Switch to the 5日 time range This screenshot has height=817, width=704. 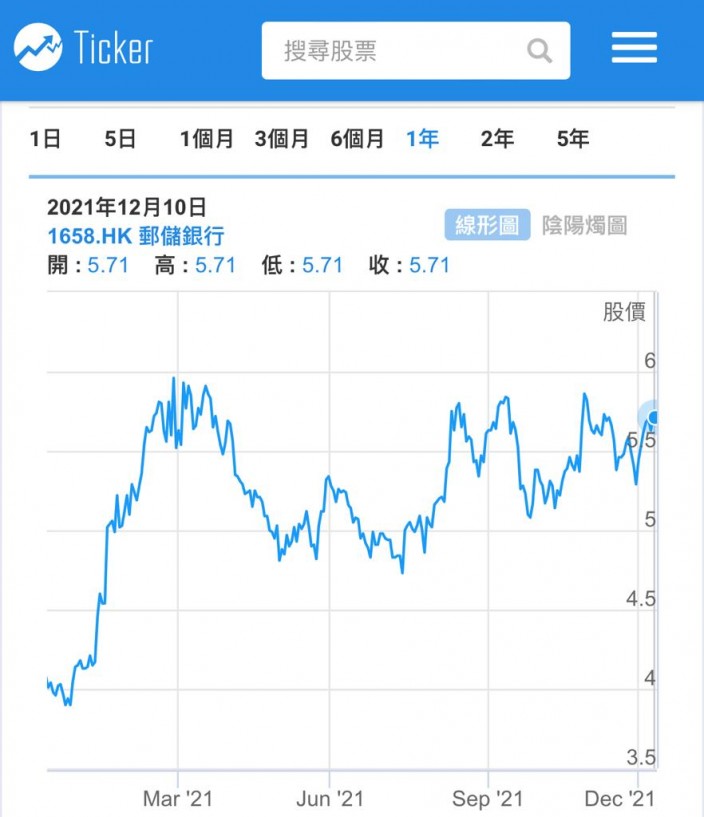(120, 139)
